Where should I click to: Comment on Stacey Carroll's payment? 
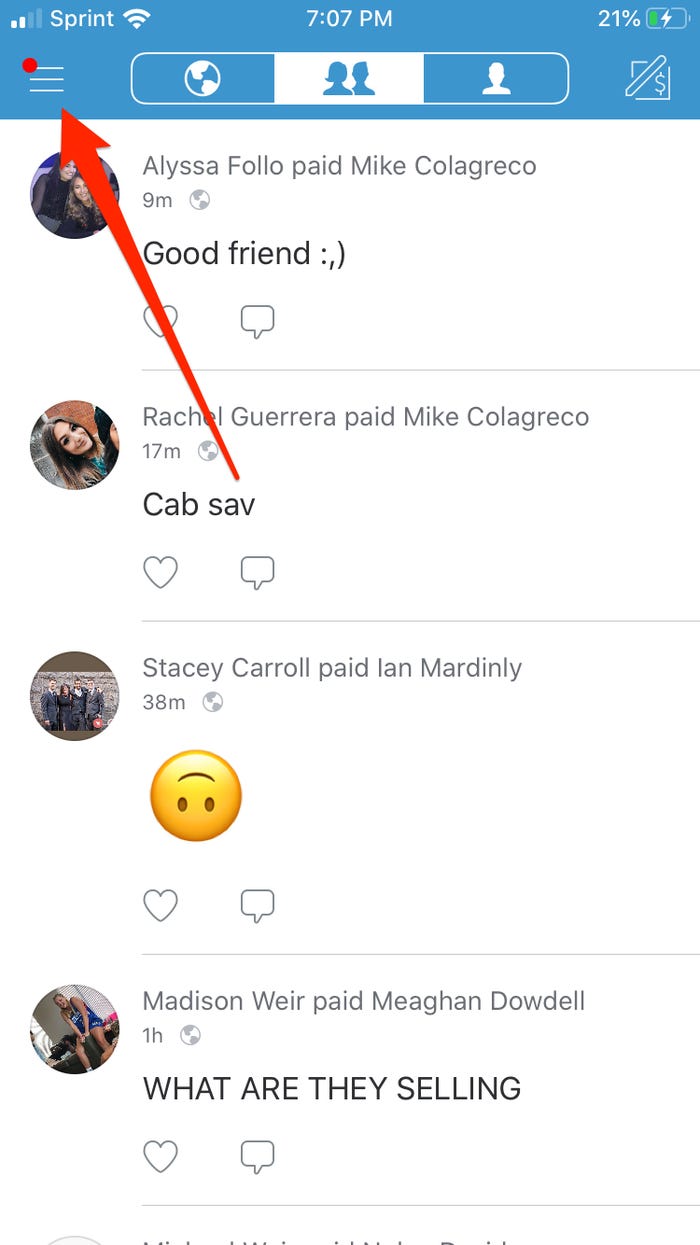pos(257,905)
